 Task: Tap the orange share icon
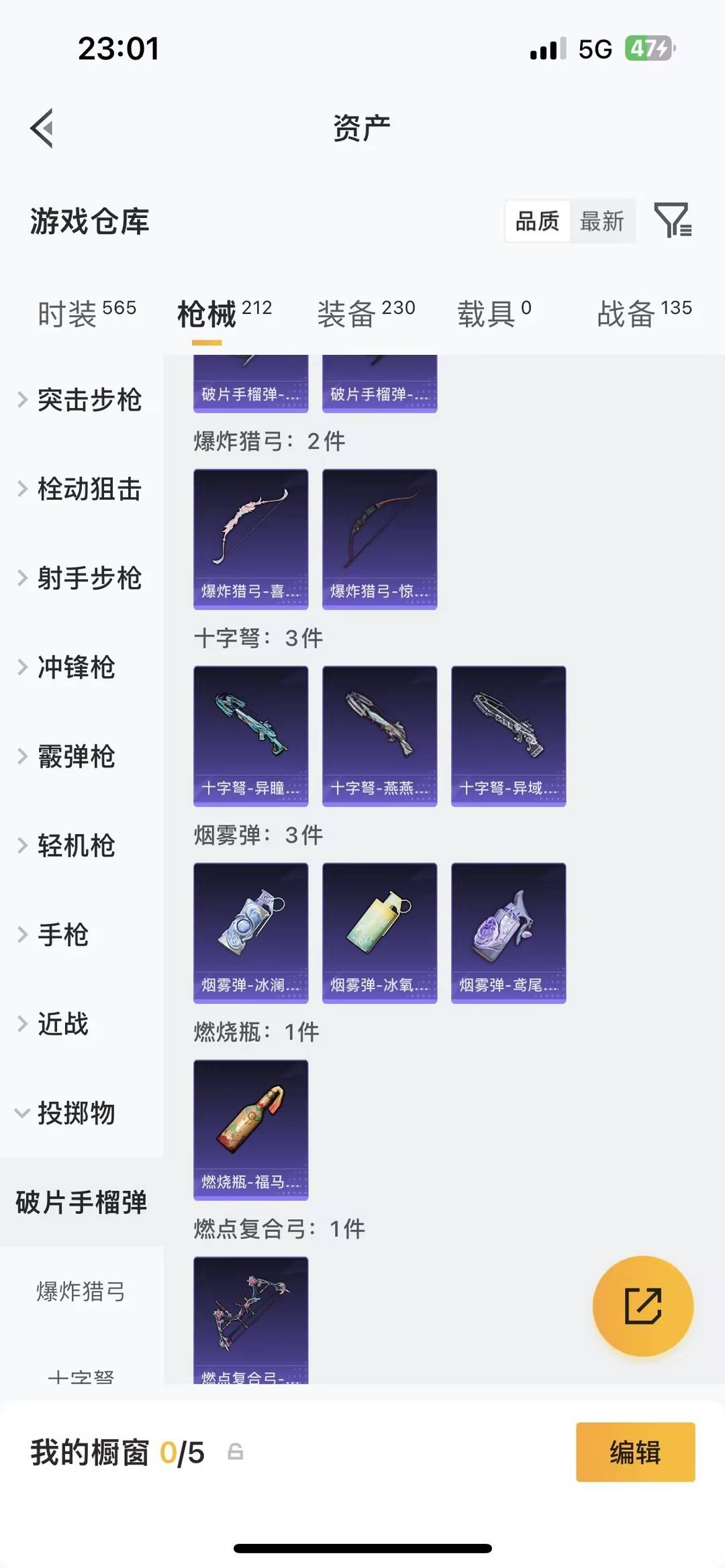point(642,1307)
